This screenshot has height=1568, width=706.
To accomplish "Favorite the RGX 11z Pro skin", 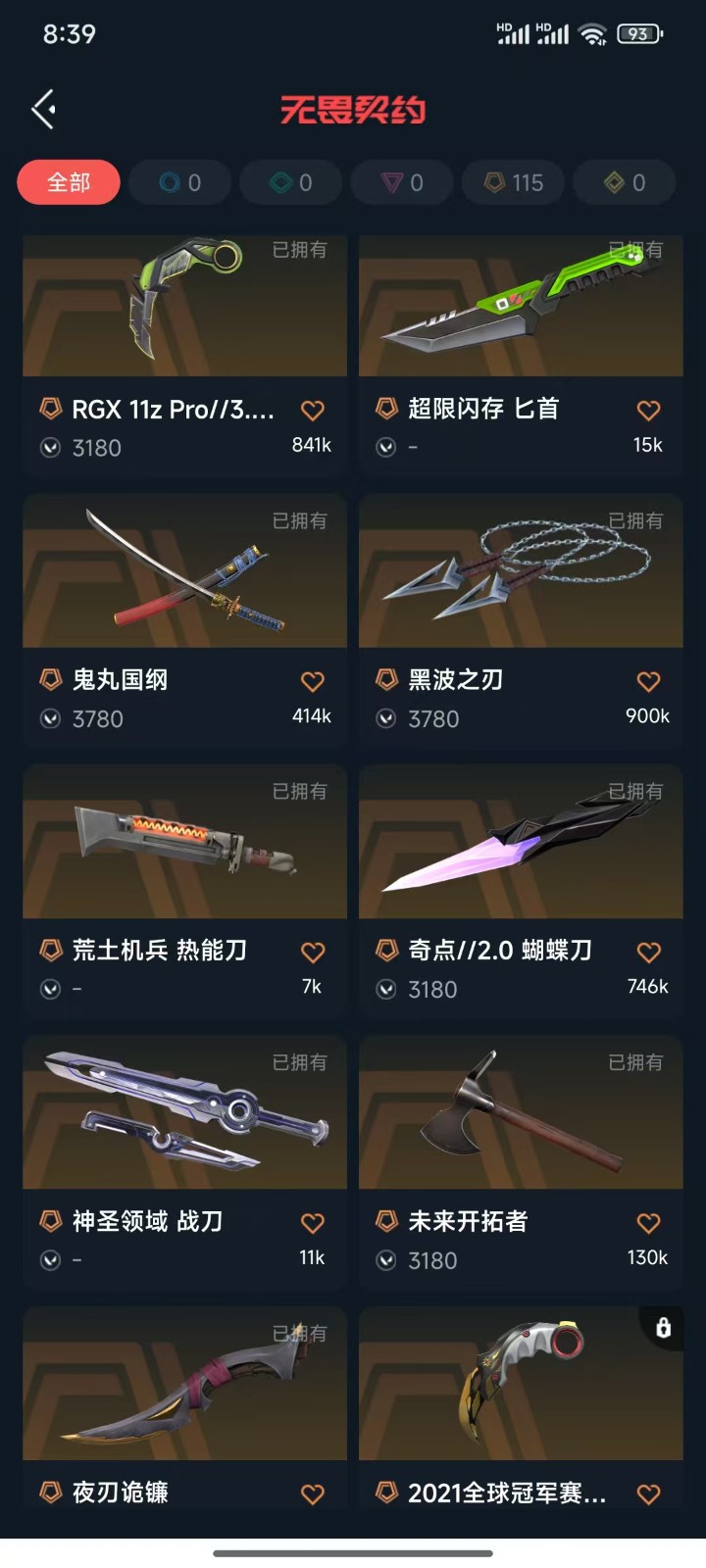I will click(312, 411).
